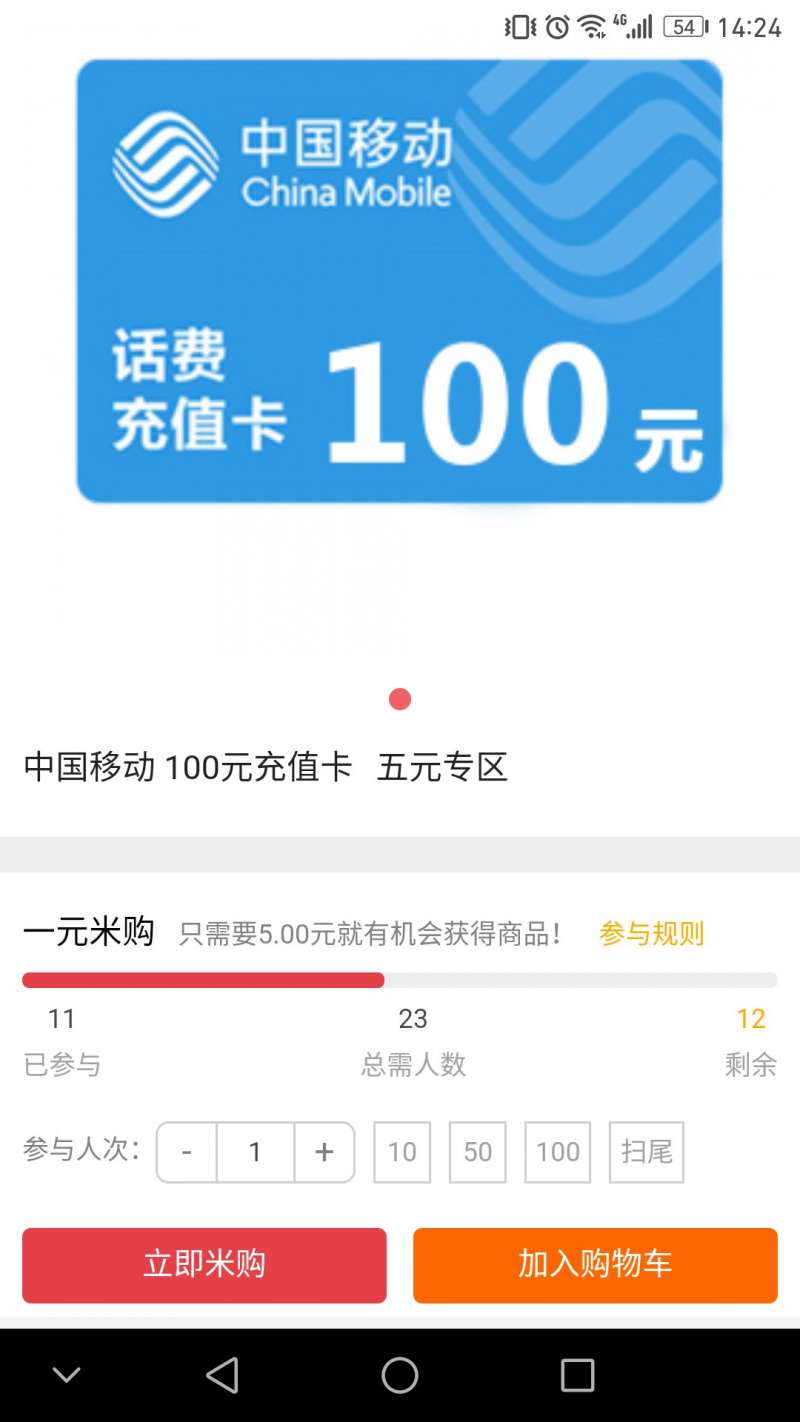The width and height of the screenshot is (800, 1422).
Task: Open the China Mobile card product image
Action: [x=400, y=280]
